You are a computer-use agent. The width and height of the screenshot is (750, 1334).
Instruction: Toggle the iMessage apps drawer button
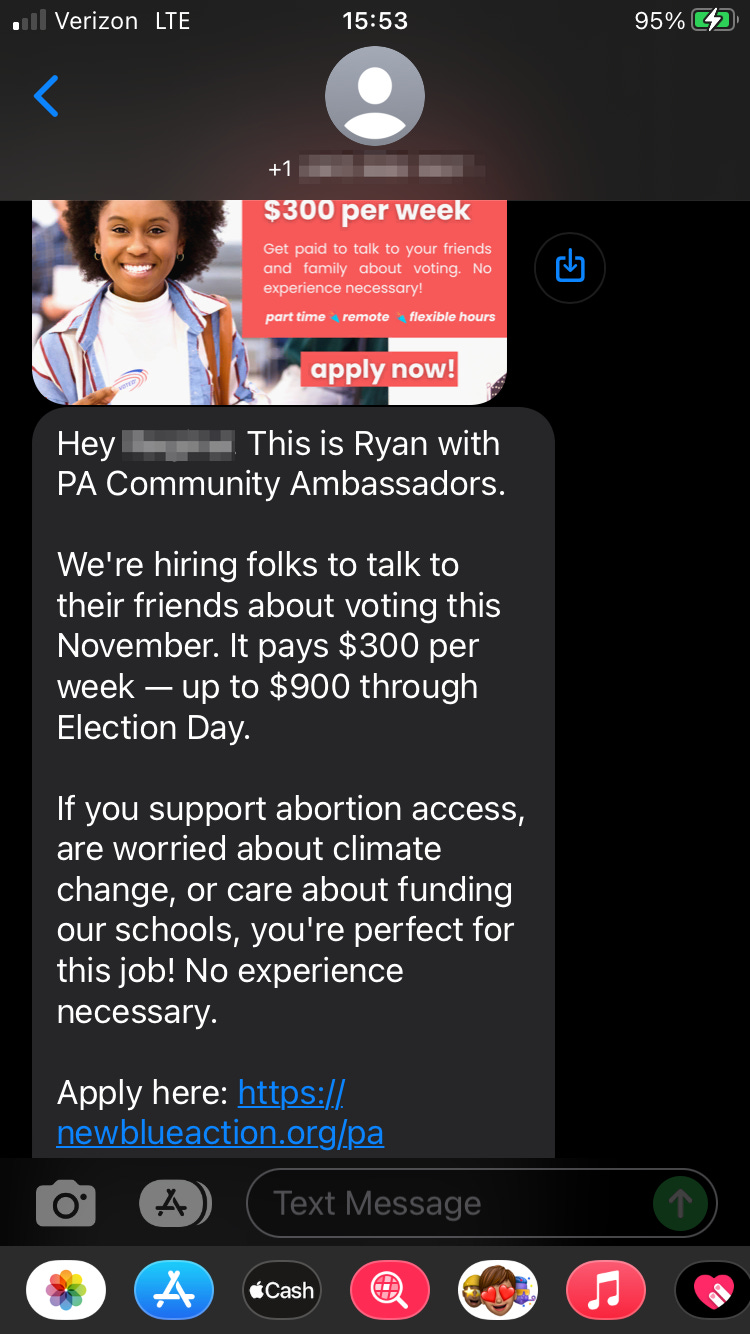174,1203
